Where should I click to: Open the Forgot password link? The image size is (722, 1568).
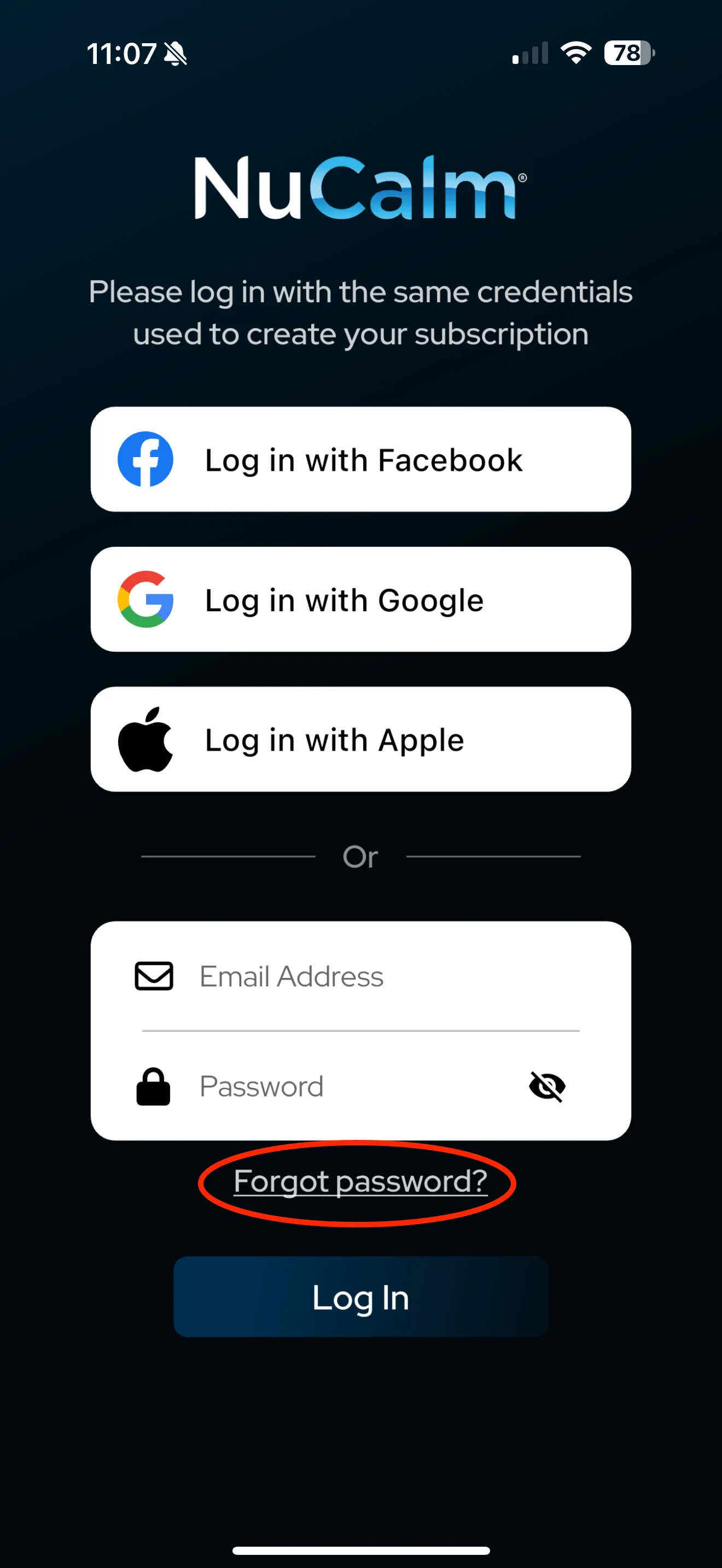point(360,1181)
